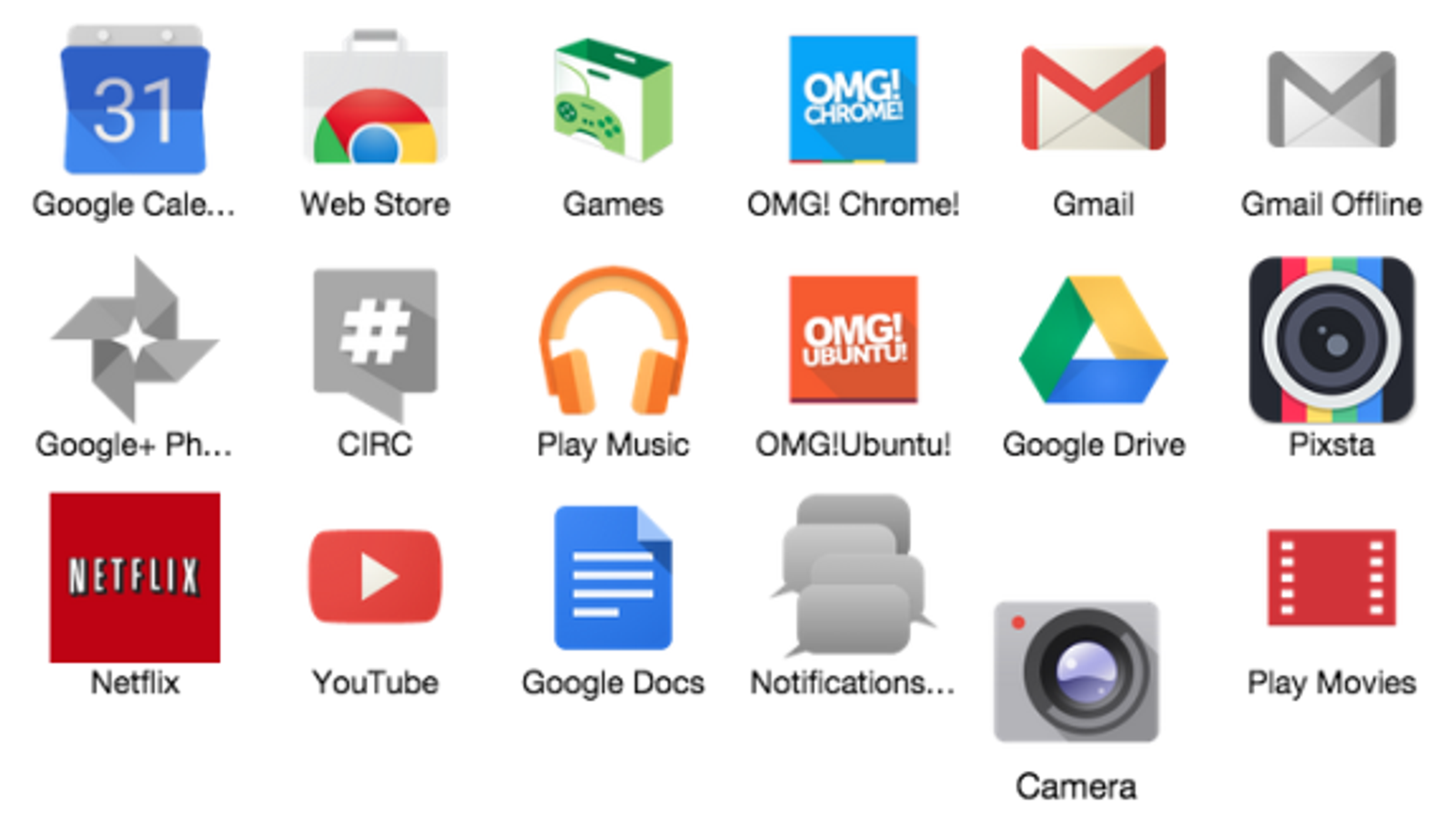The width and height of the screenshot is (1456, 819).
Task: Open Google+ Photos
Action: coord(135,340)
